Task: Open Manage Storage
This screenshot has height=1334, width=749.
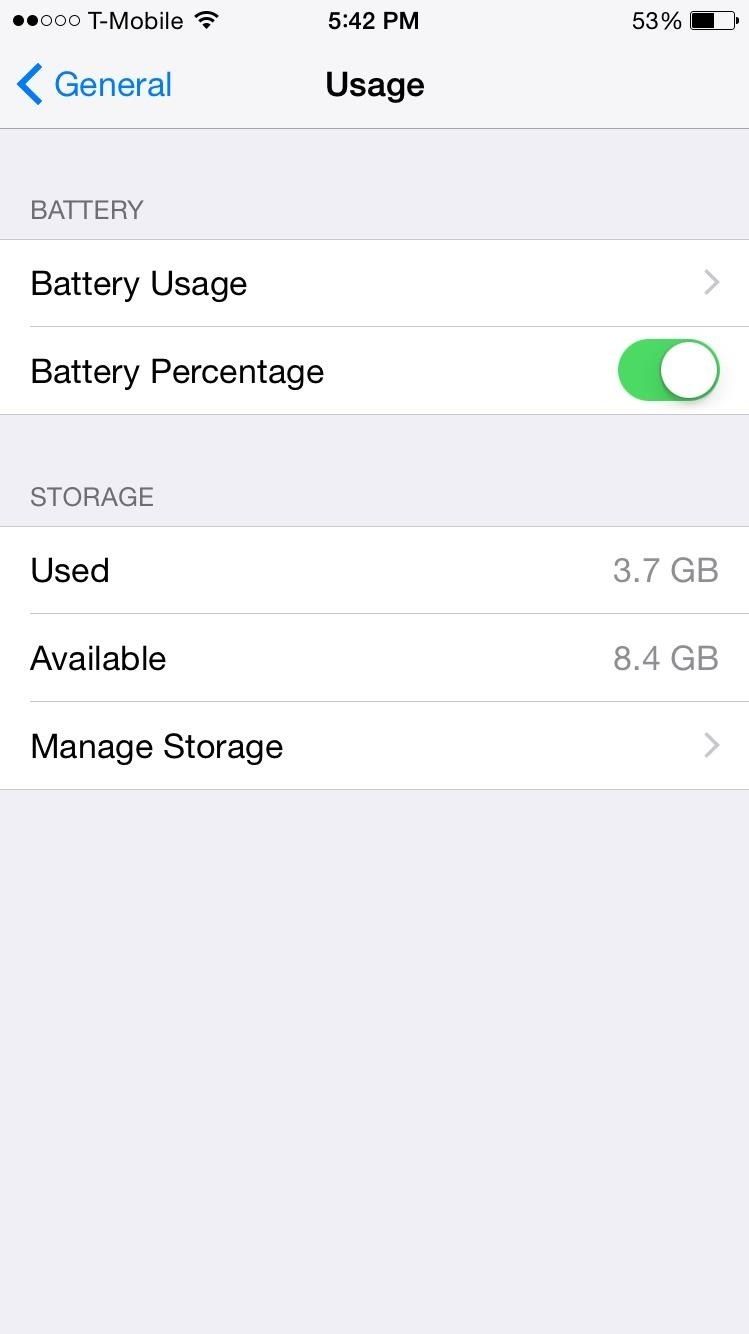Action: click(374, 746)
